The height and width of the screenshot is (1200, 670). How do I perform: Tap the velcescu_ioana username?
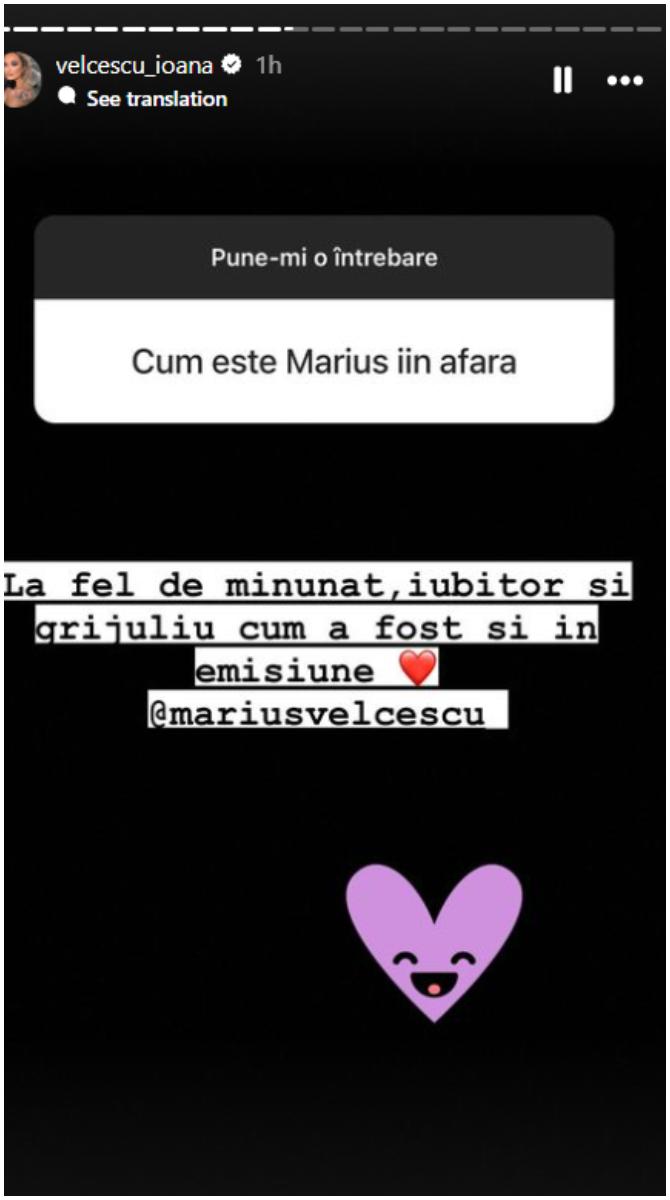(134, 66)
